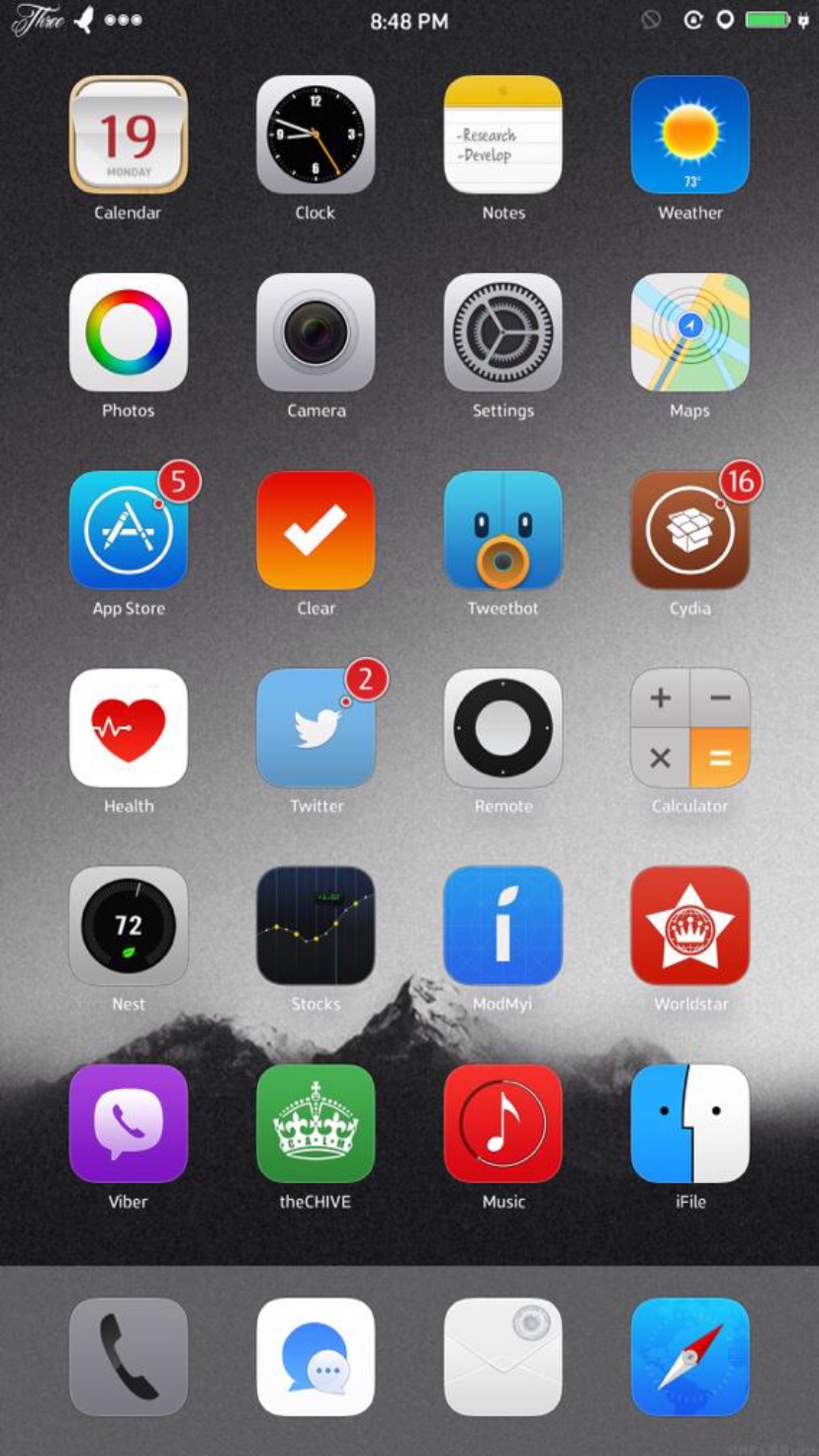Launch iFile file manager

point(690,1124)
